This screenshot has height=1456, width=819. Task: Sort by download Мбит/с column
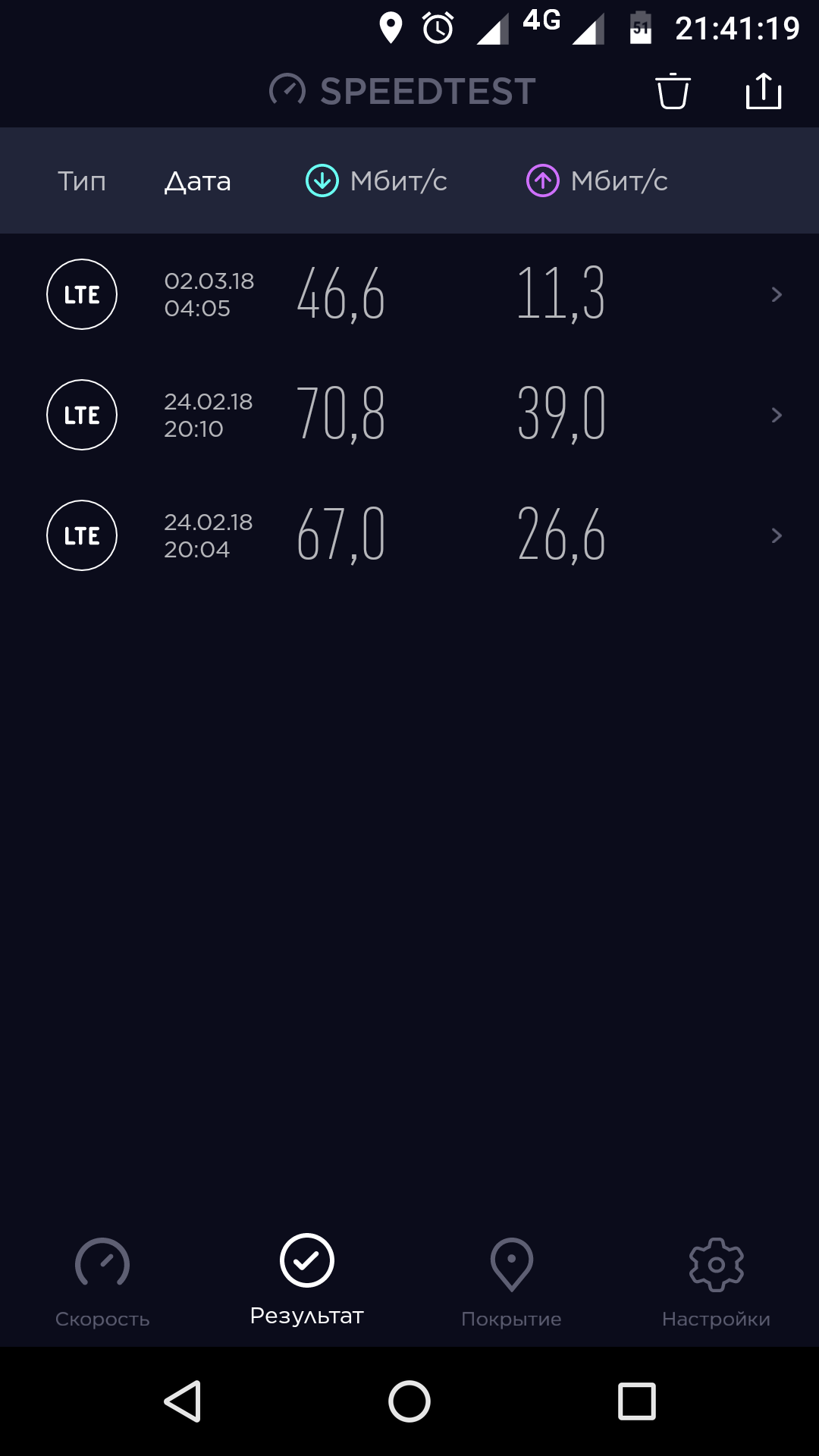(x=377, y=181)
